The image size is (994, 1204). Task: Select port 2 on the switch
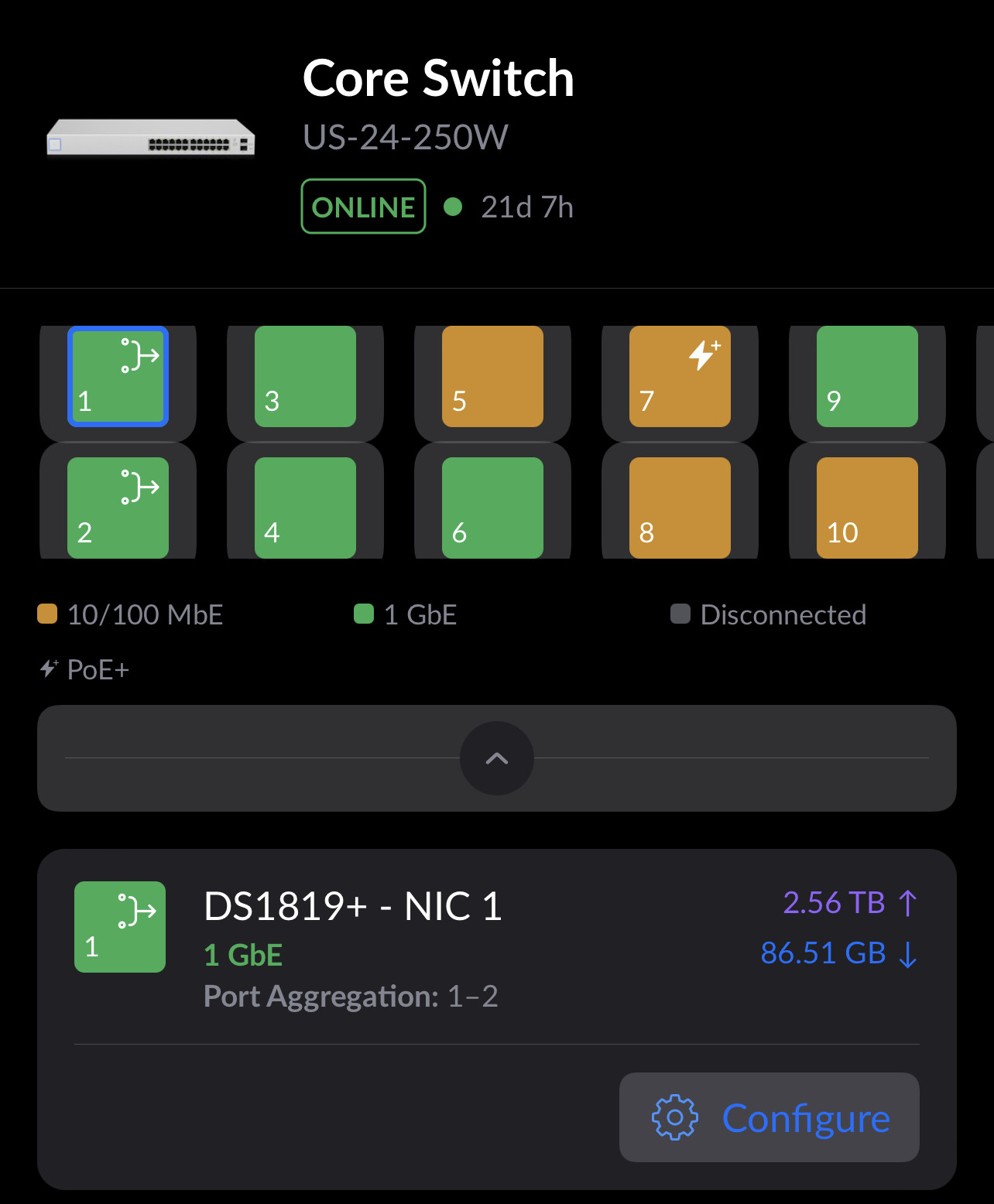(x=118, y=508)
